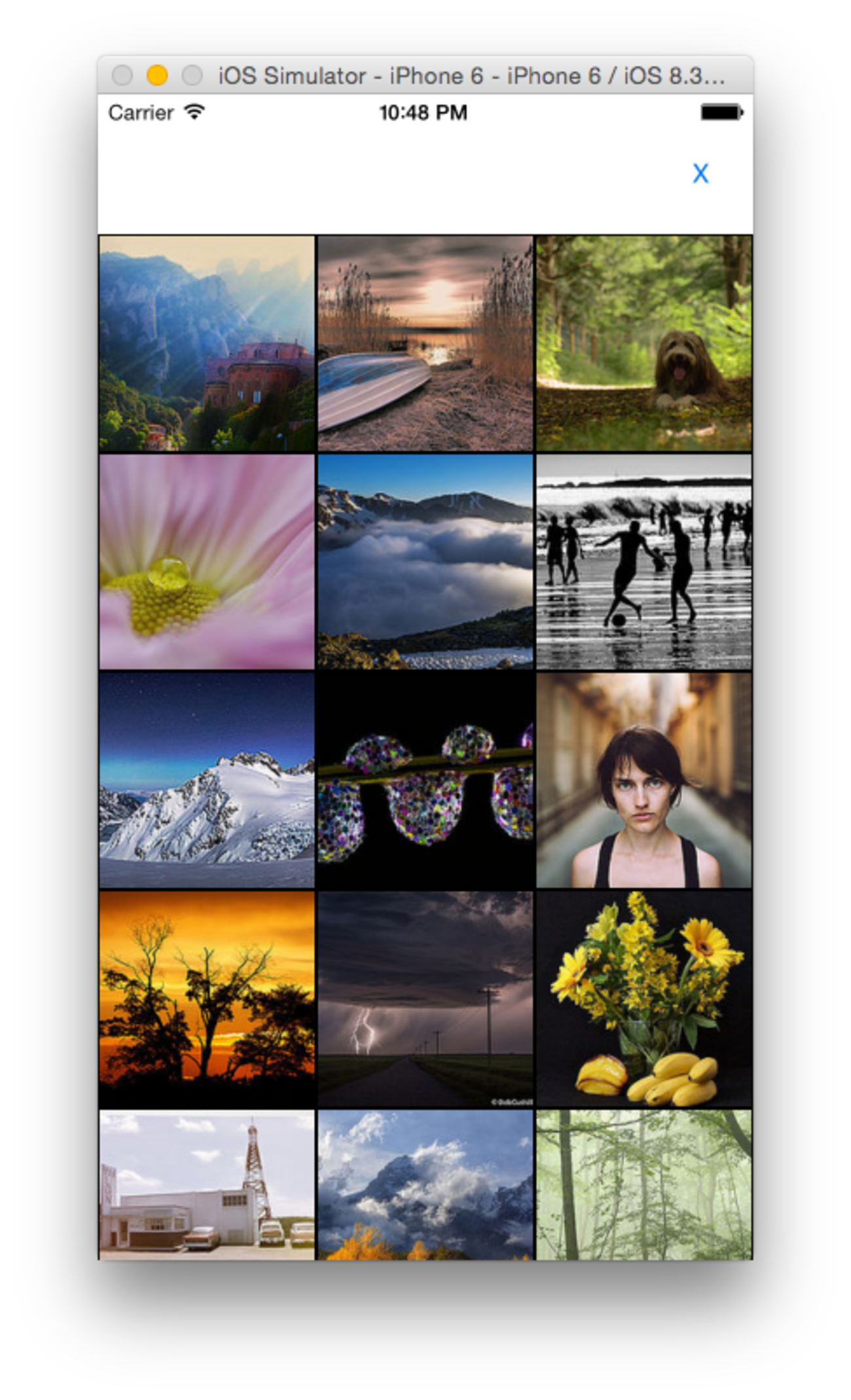Image resolution: width=851 pixels, height=1400 pixels.
Task: View the pink flower water drop photo
Action: click(x=207, y=562)
